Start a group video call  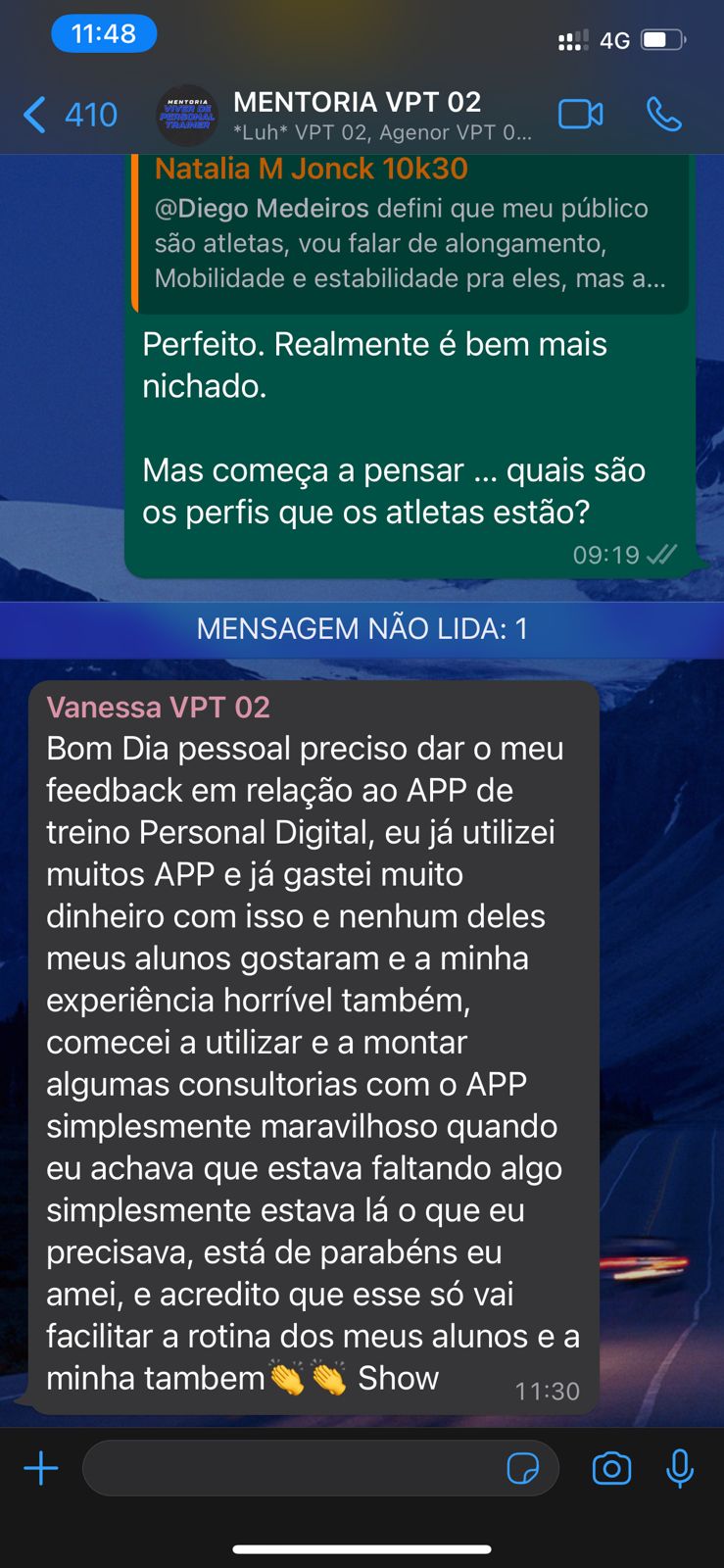coord(580,115)
